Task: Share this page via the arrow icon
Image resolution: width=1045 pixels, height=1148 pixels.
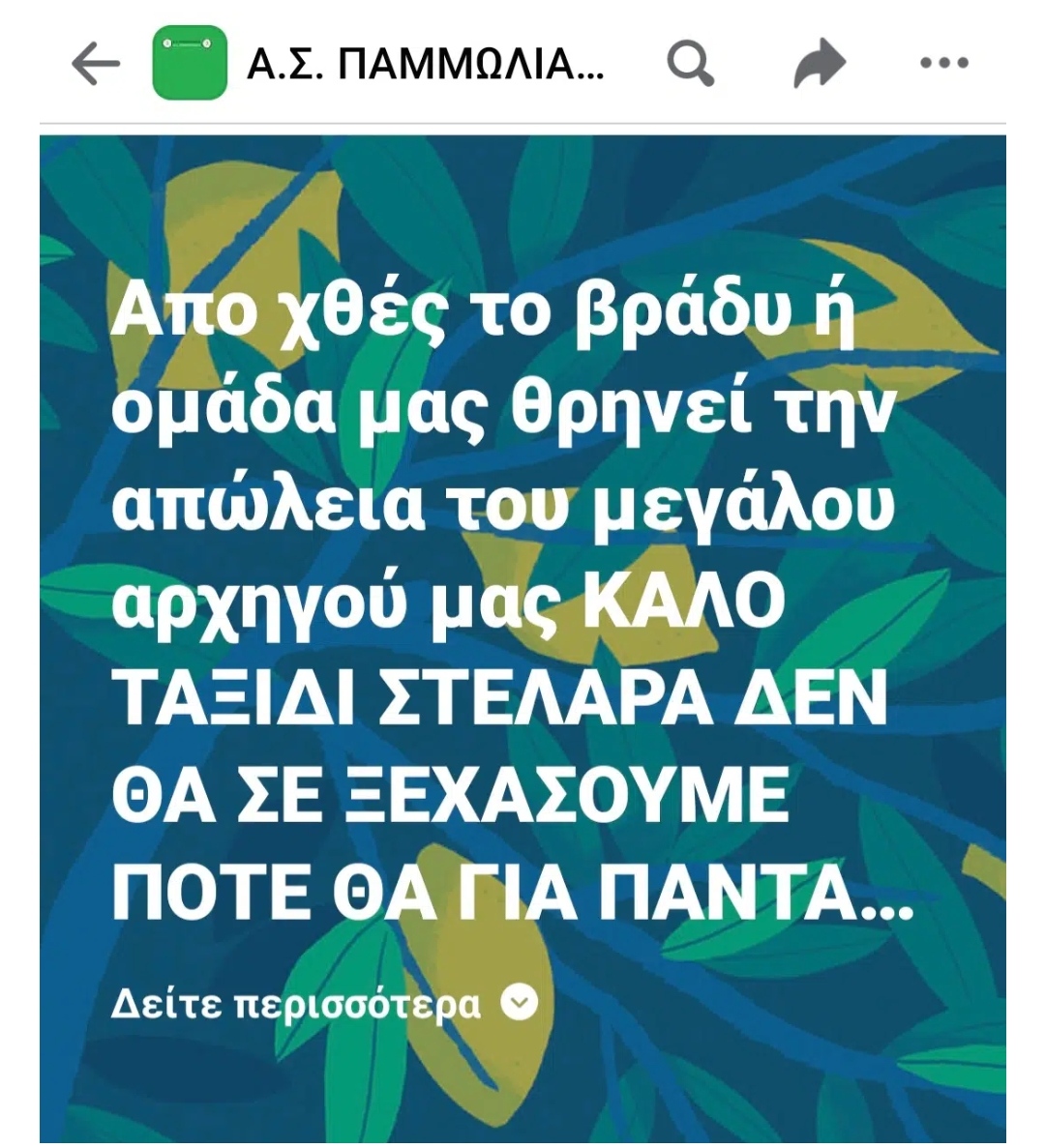Action: [820, 64]
